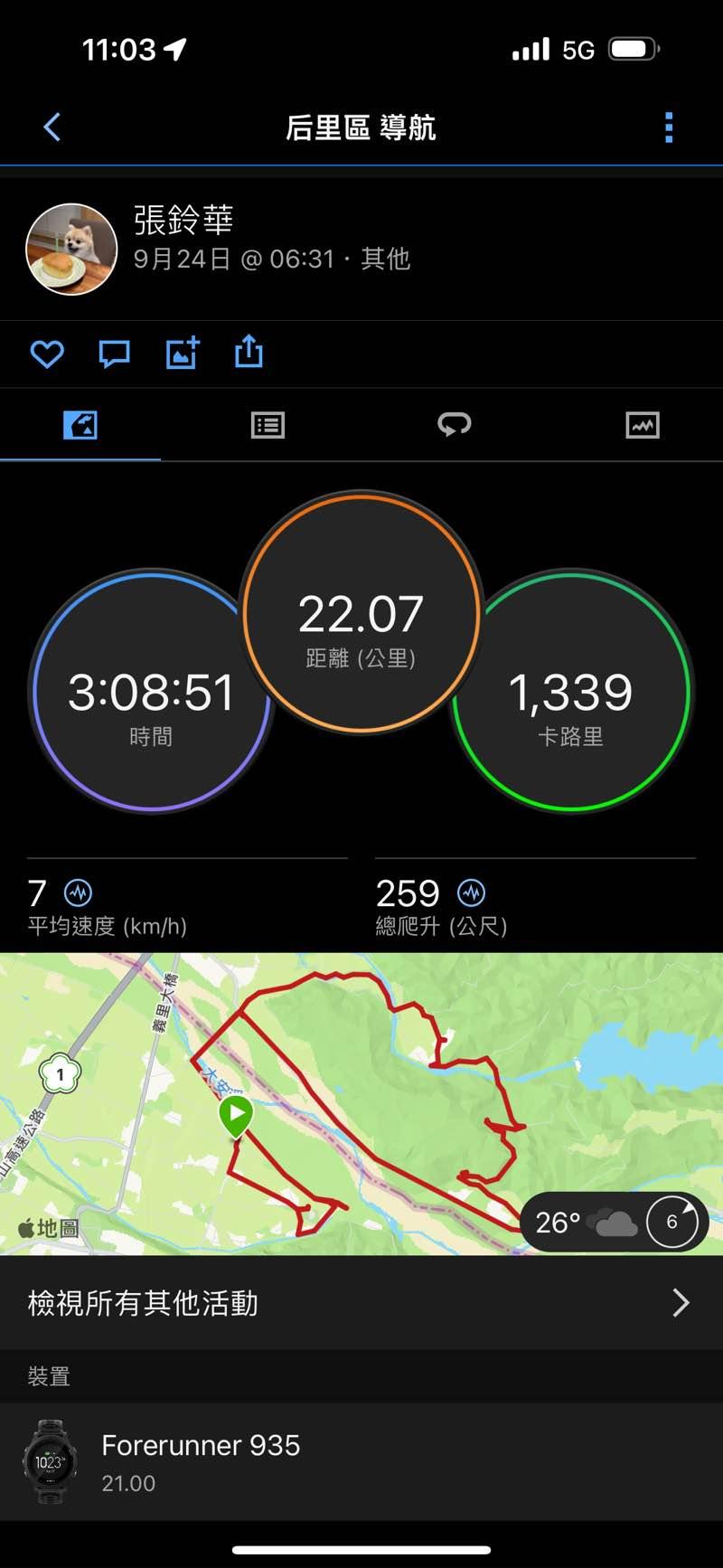This screenshot has height=1568, width=723.
Task: Open the total ascent chart icon
Action: point(471,893)
